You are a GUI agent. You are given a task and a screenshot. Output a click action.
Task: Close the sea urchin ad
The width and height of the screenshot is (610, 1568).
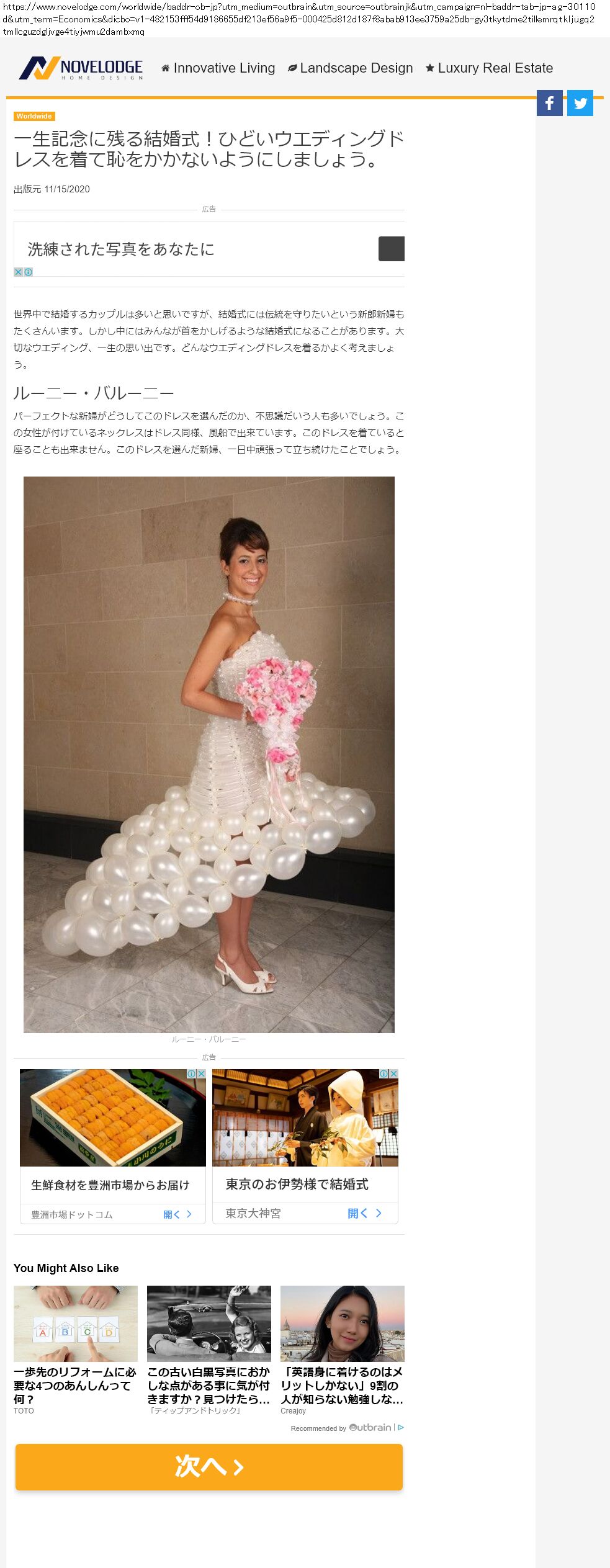click(x=201, y=1073)
